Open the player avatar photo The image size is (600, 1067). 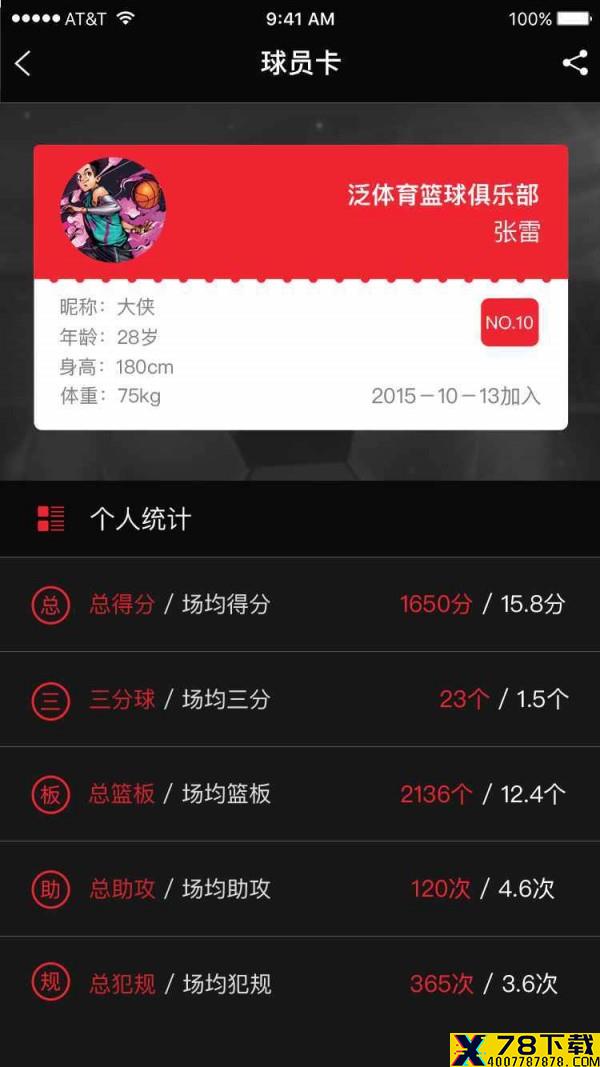tap(113, 210)
